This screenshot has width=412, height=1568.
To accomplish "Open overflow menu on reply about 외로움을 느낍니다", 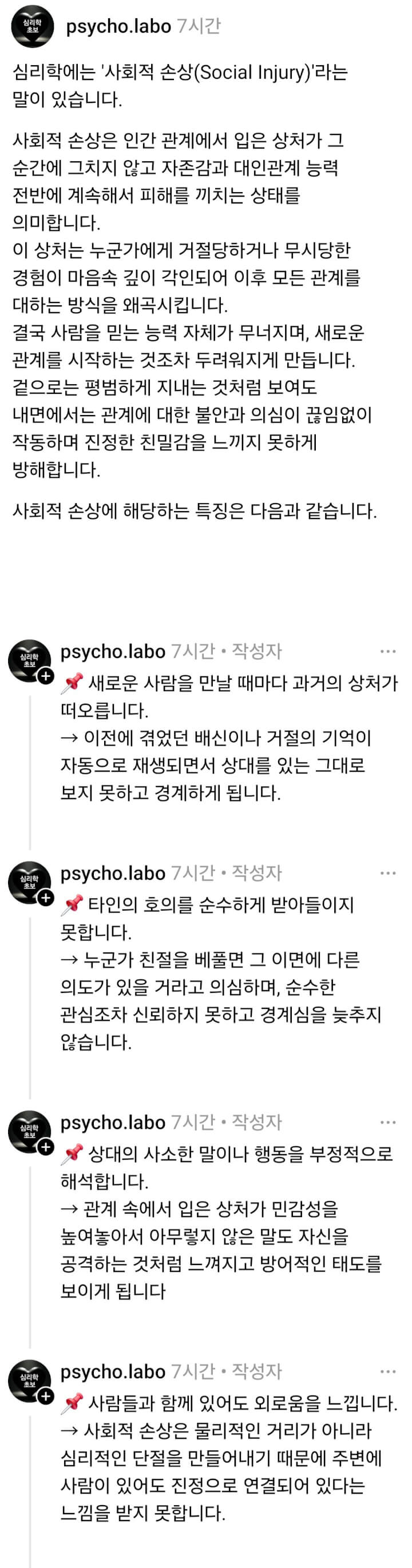I will coord(387,1371).
